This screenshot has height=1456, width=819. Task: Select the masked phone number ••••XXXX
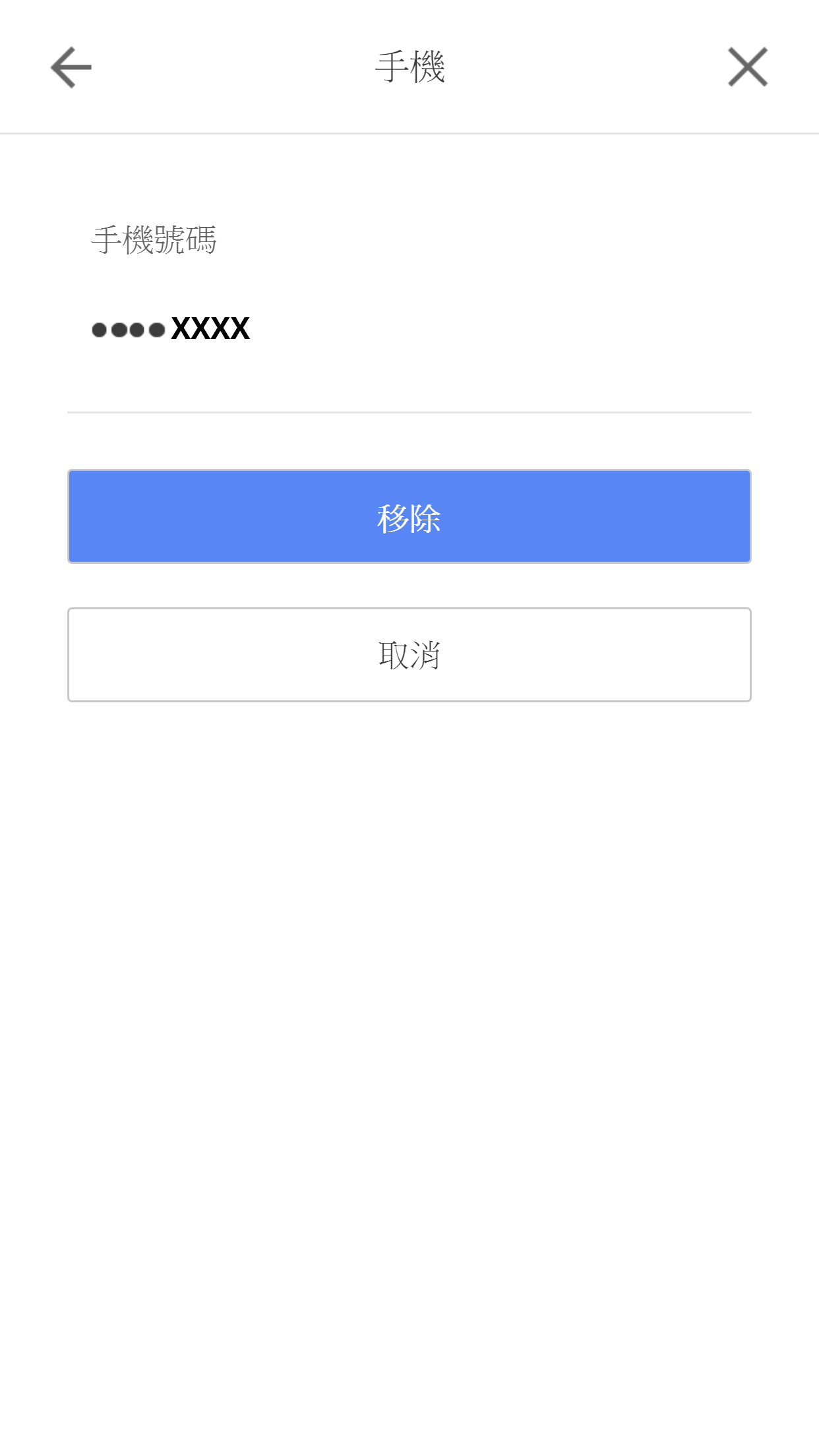tap(170, 328)
